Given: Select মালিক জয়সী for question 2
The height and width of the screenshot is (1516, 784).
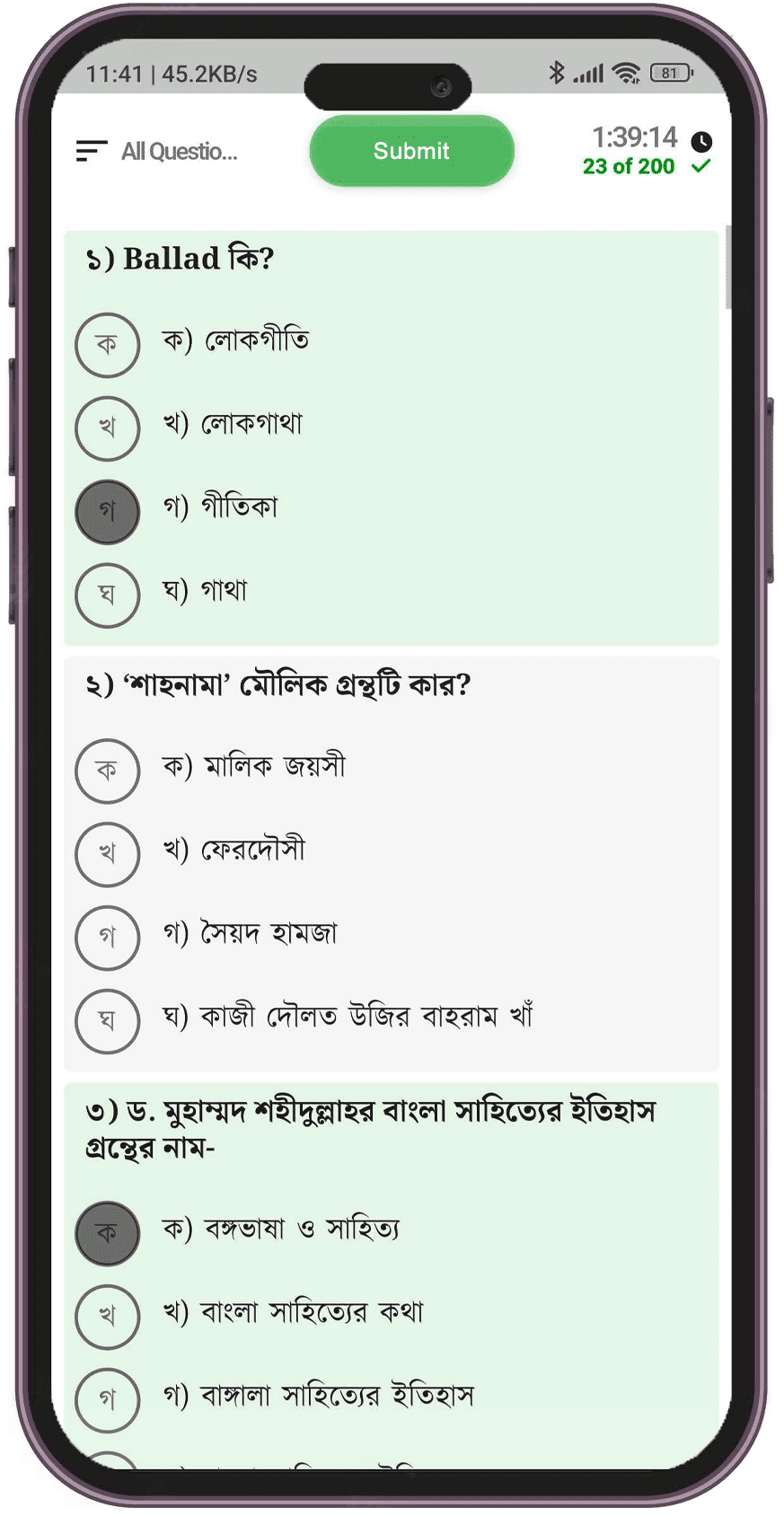Looking at the screenshot, I should [108, 770].
